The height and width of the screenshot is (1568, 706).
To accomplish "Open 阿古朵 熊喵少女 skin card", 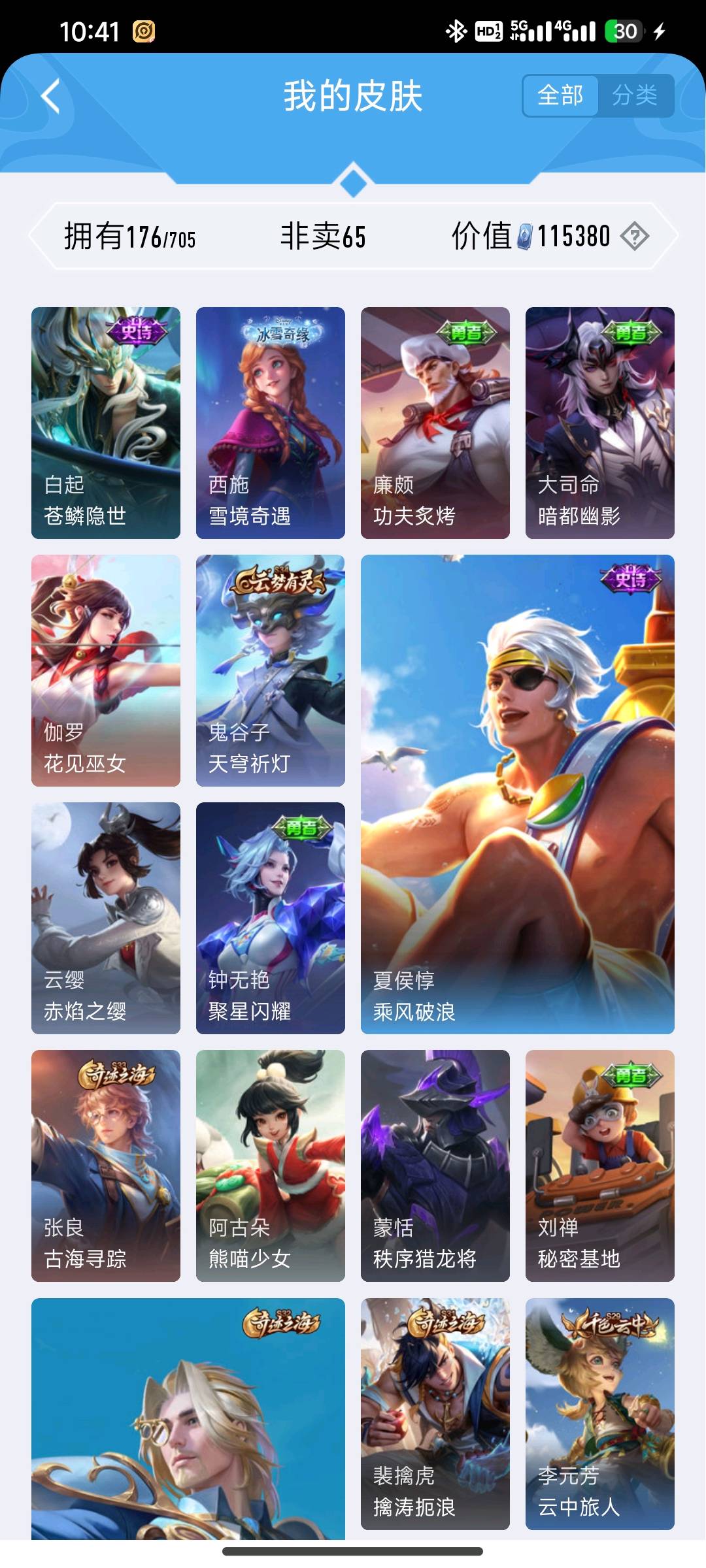I will pyautogui.click(x=271, y=1166).
